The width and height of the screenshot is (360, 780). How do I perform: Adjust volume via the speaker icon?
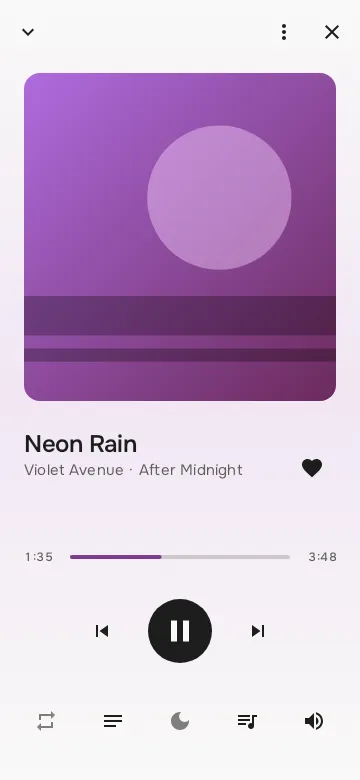(314, 721)
